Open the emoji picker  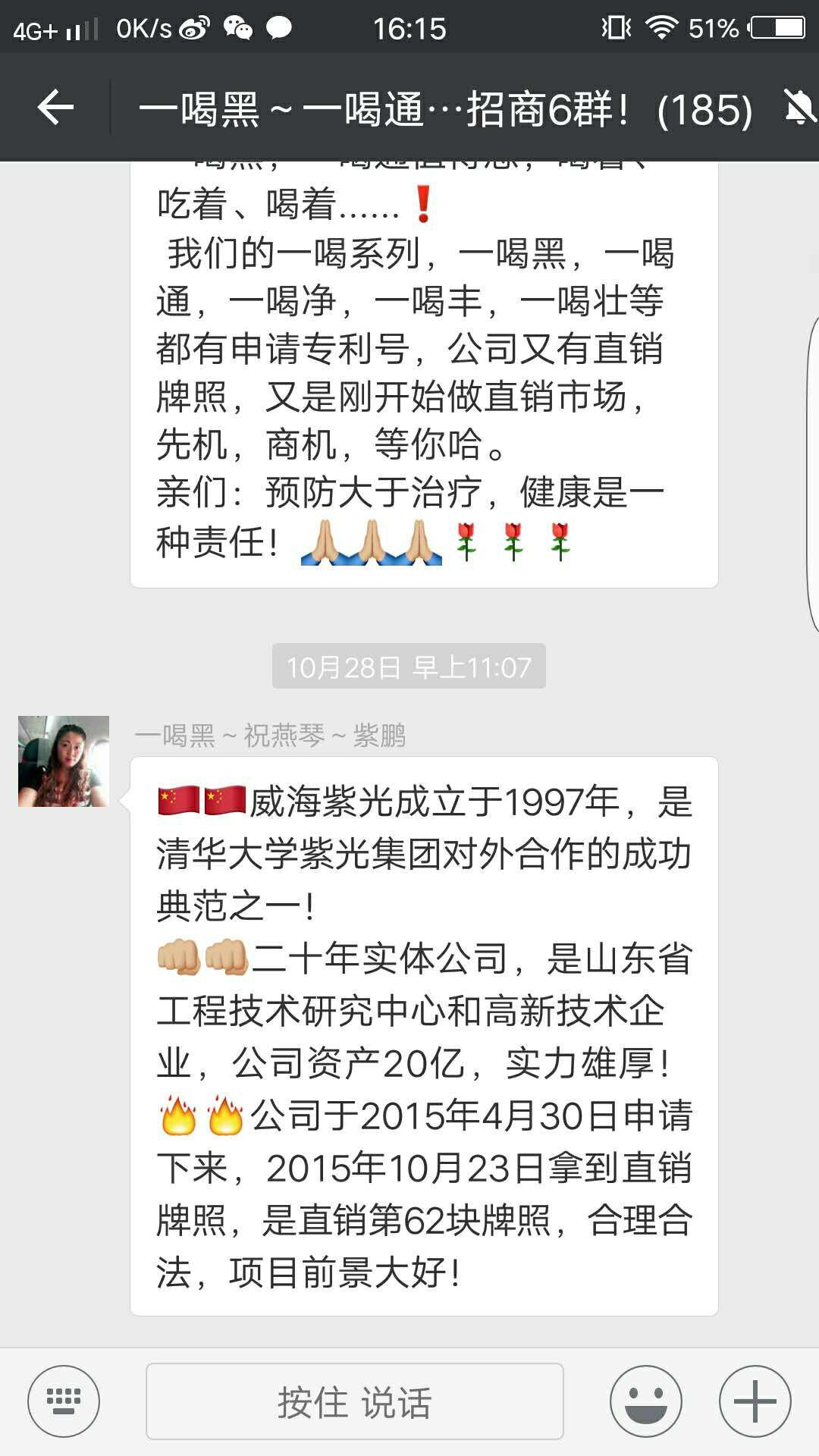(645, 1401)
